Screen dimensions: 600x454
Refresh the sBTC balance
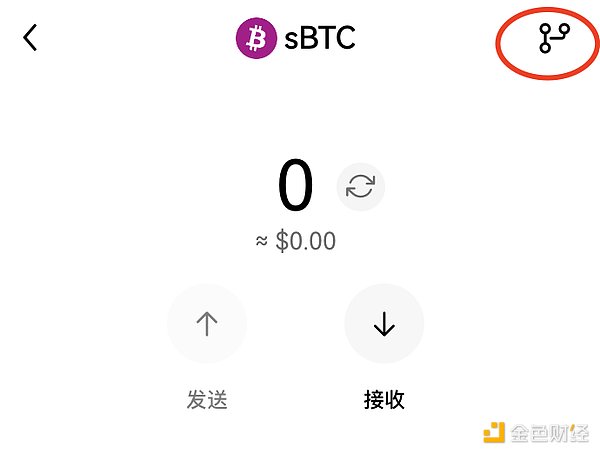[360, 186]
